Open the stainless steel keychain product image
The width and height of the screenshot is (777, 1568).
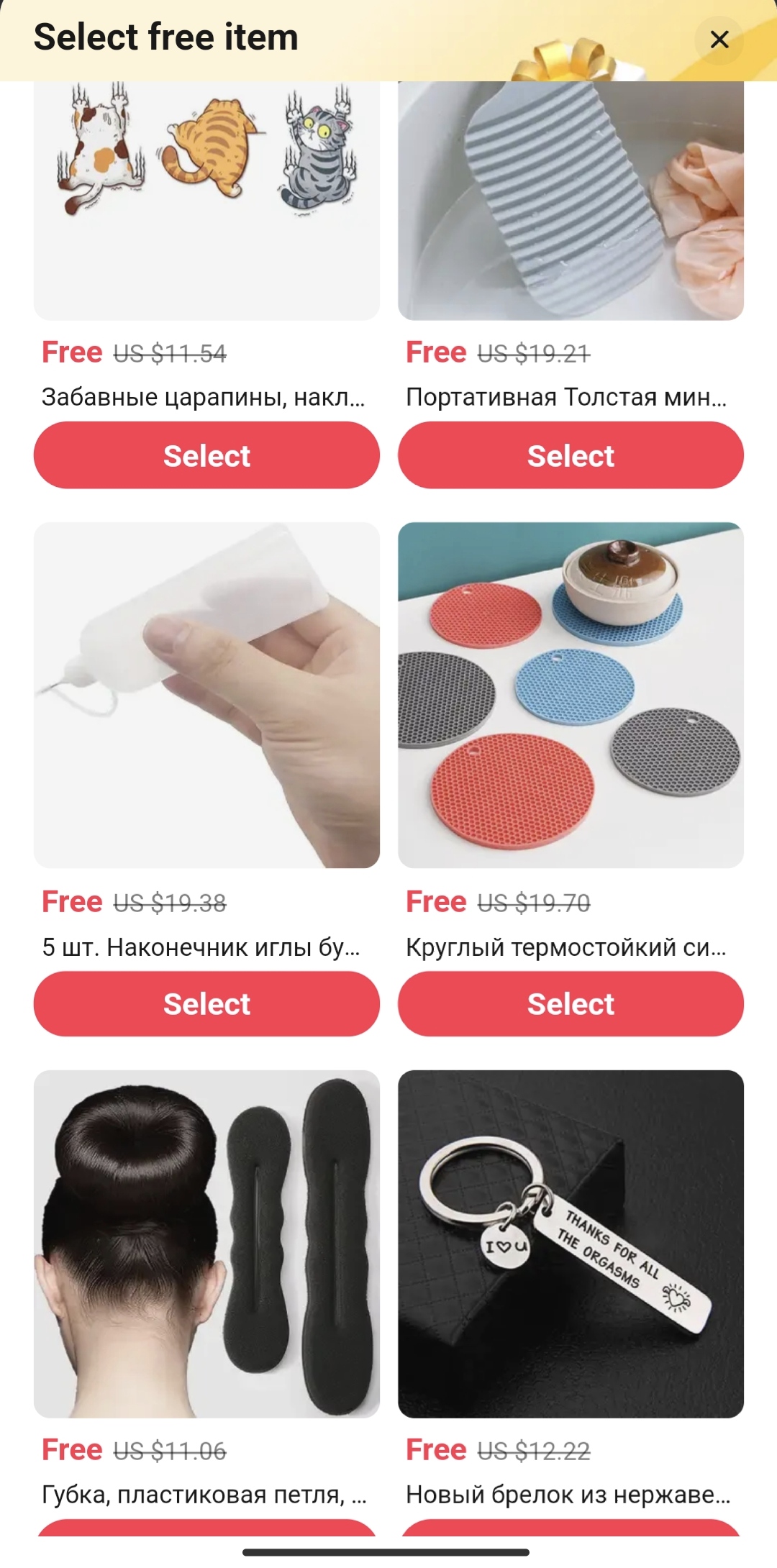[x=571, y=1244]
